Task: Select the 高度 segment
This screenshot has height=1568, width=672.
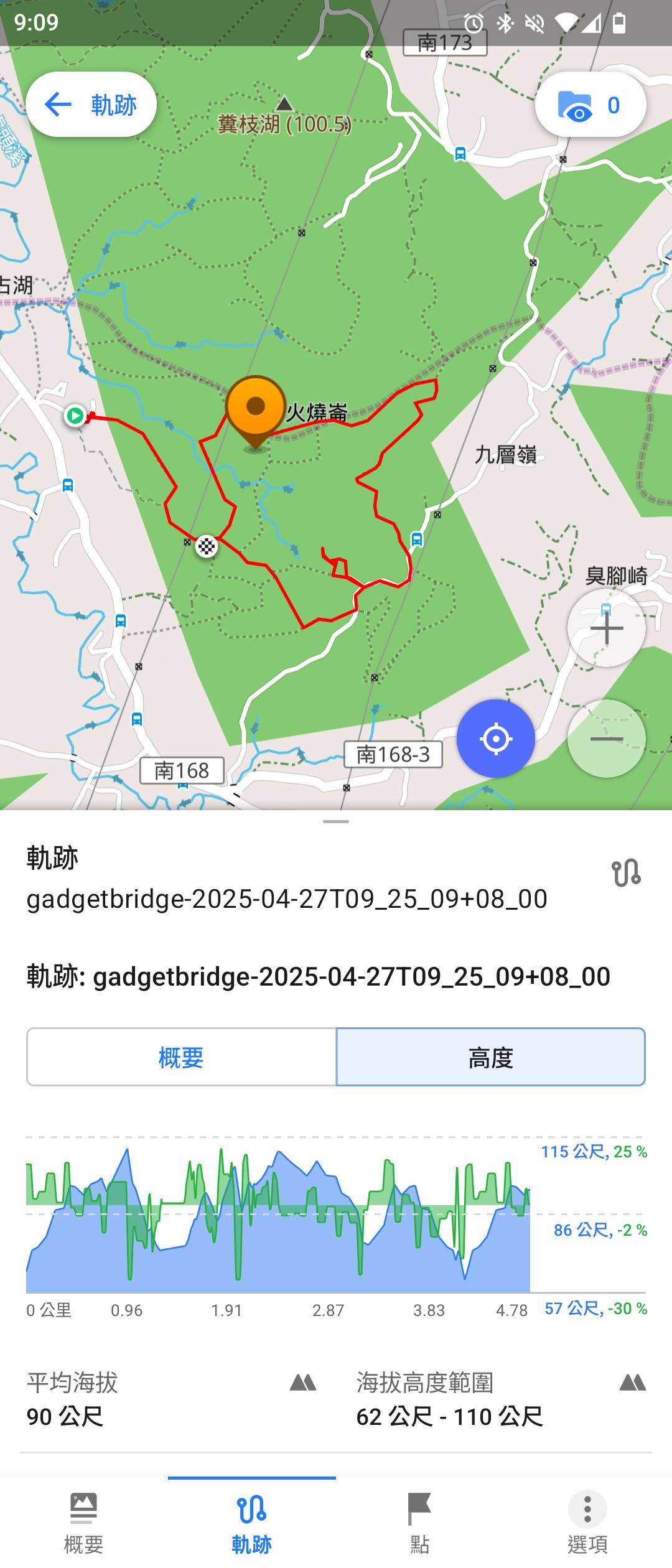Action: point(490,1057)
